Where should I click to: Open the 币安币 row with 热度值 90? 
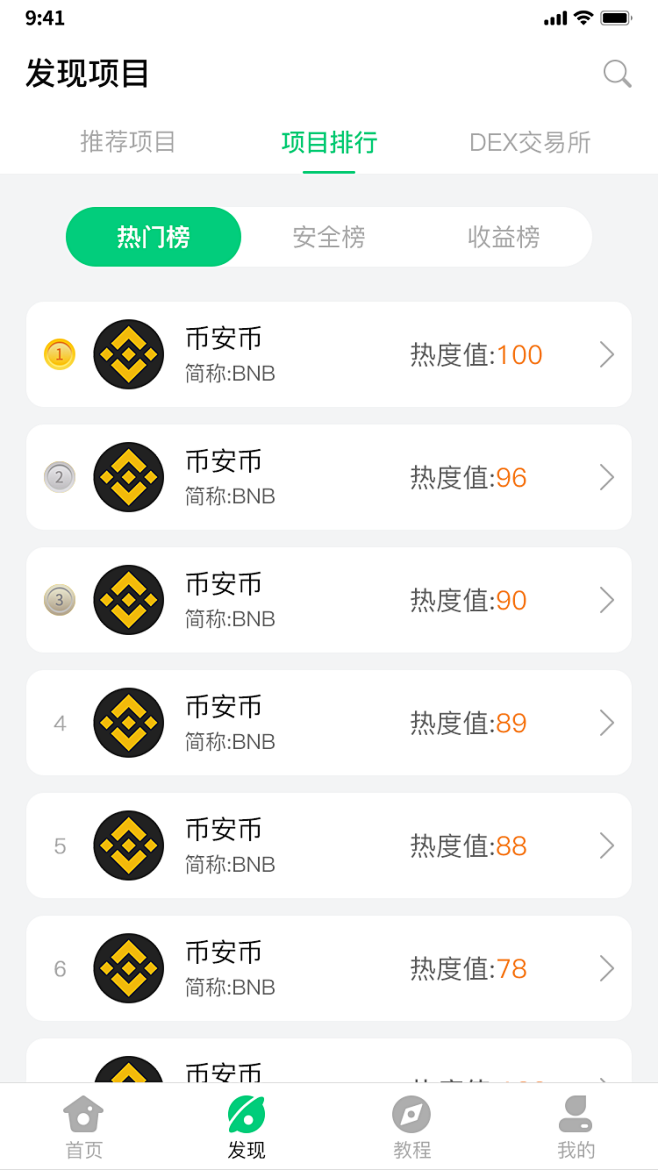pos(329,600)
